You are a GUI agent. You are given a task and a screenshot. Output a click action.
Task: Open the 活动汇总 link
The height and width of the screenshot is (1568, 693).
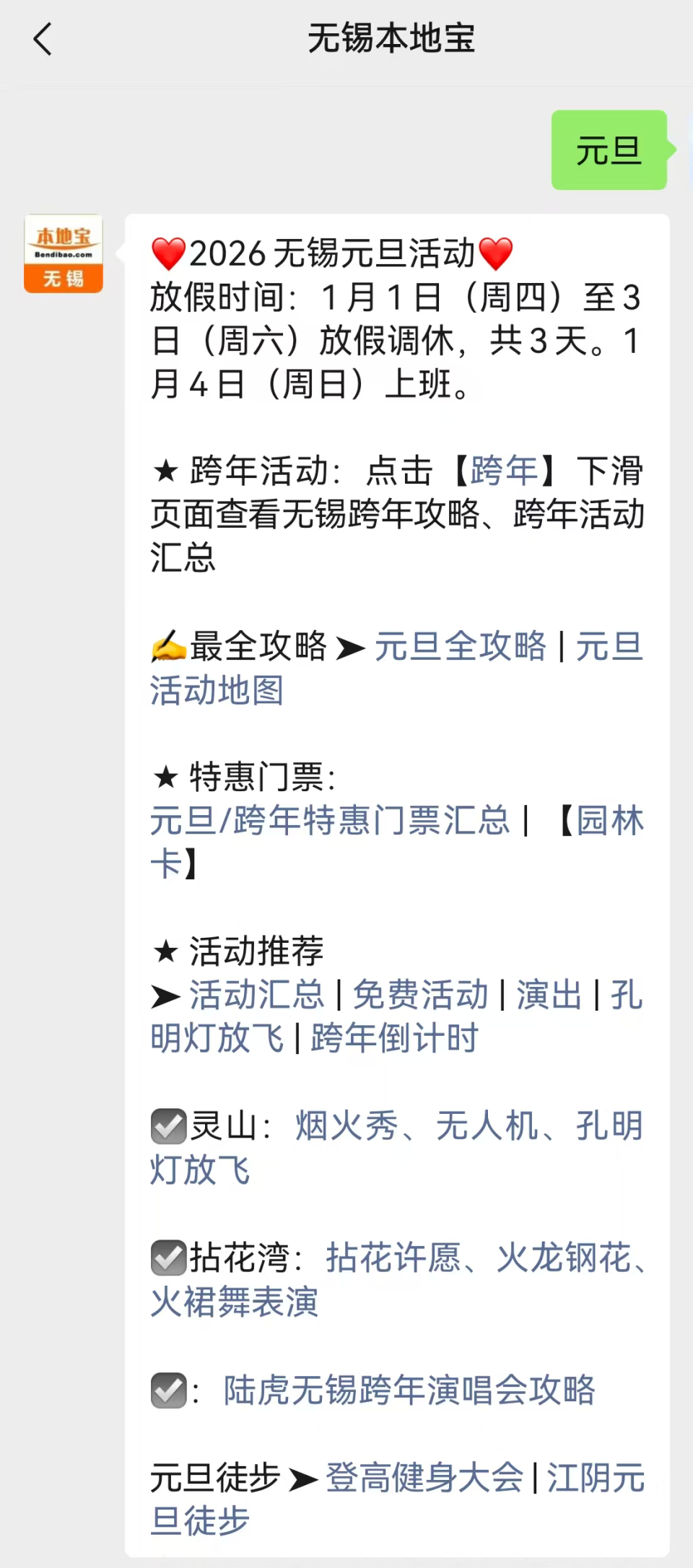pos(257,995)
